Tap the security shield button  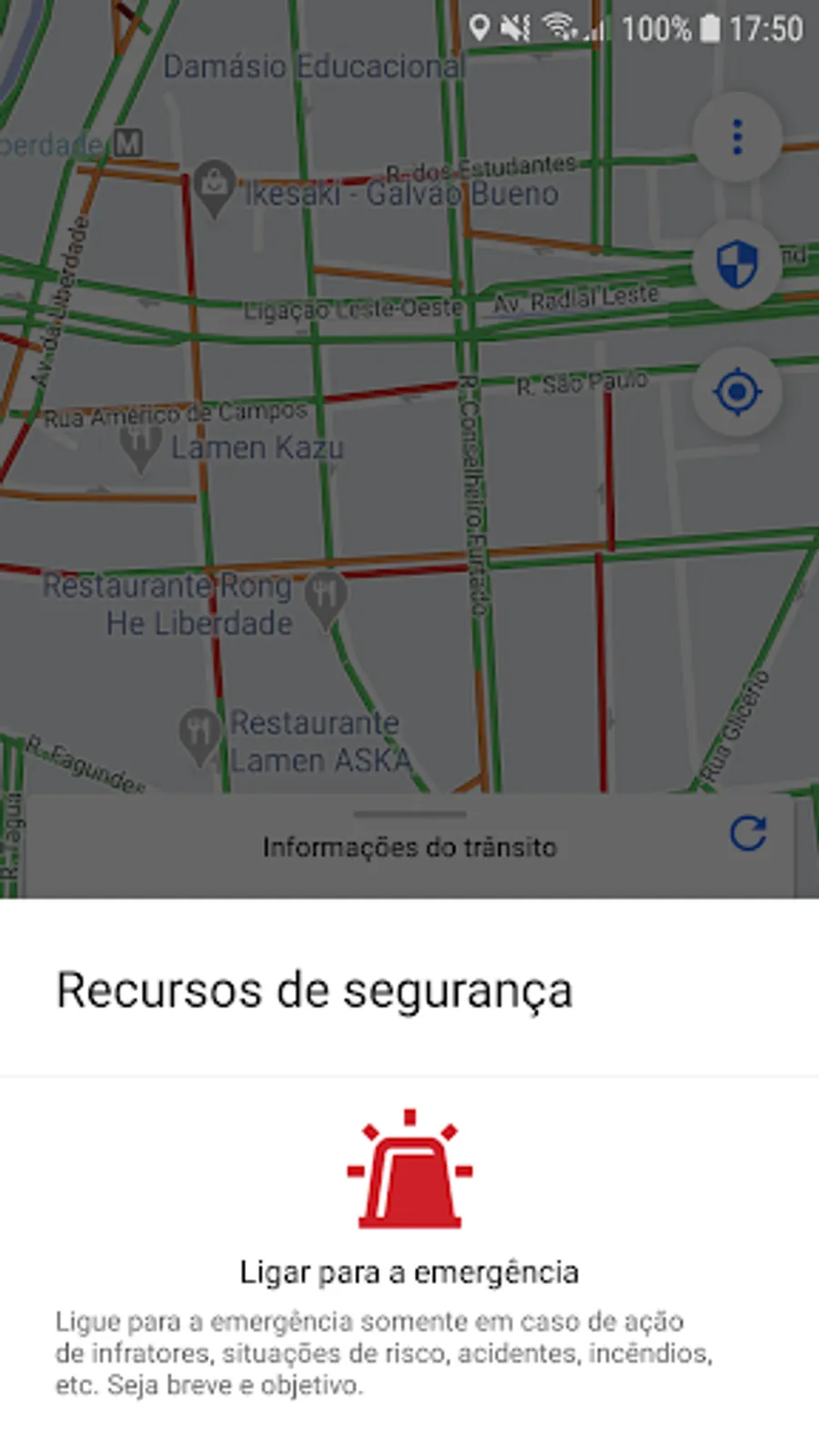coord(737,265)
